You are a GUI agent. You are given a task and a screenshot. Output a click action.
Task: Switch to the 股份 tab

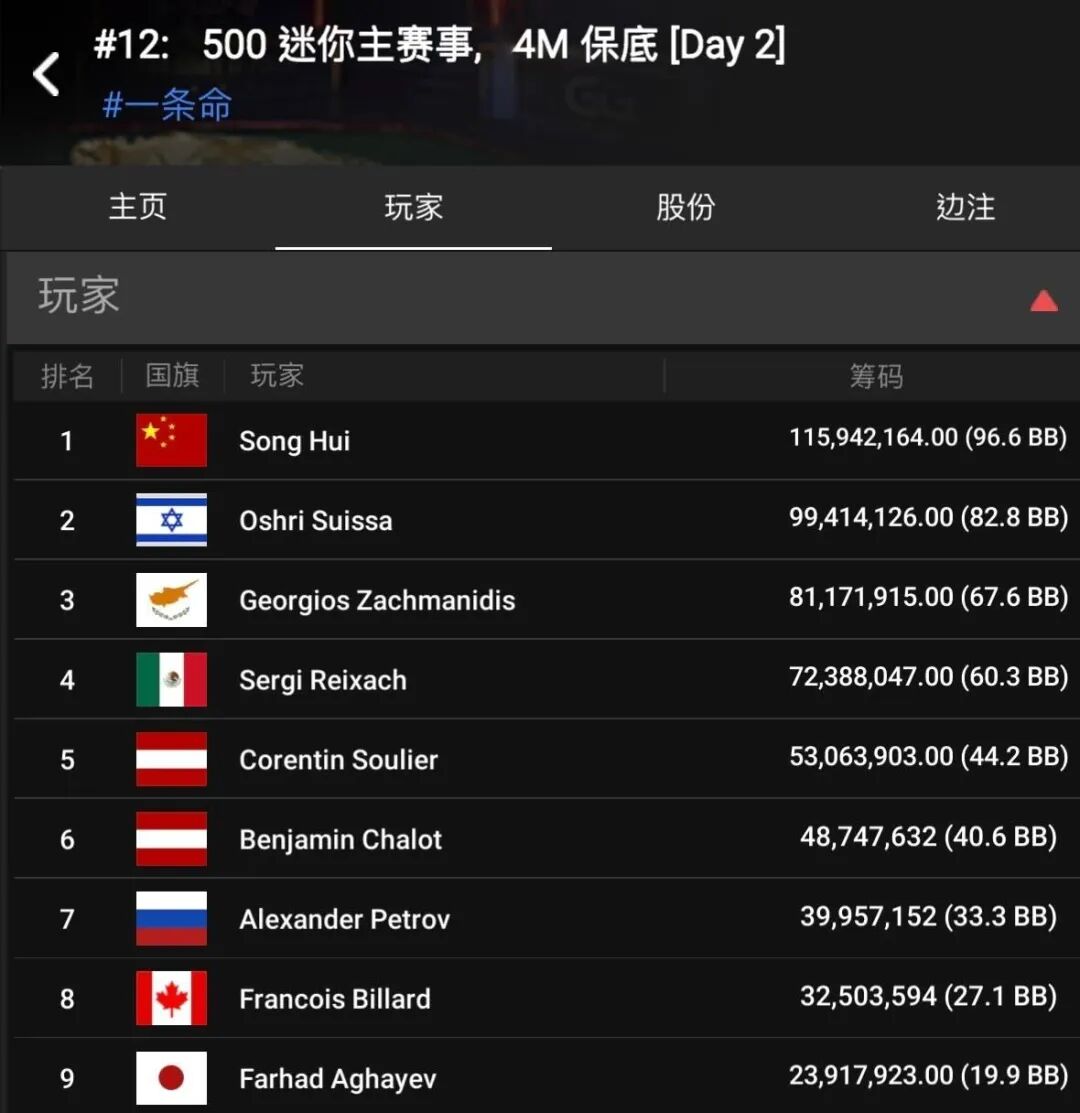(685, 207)
